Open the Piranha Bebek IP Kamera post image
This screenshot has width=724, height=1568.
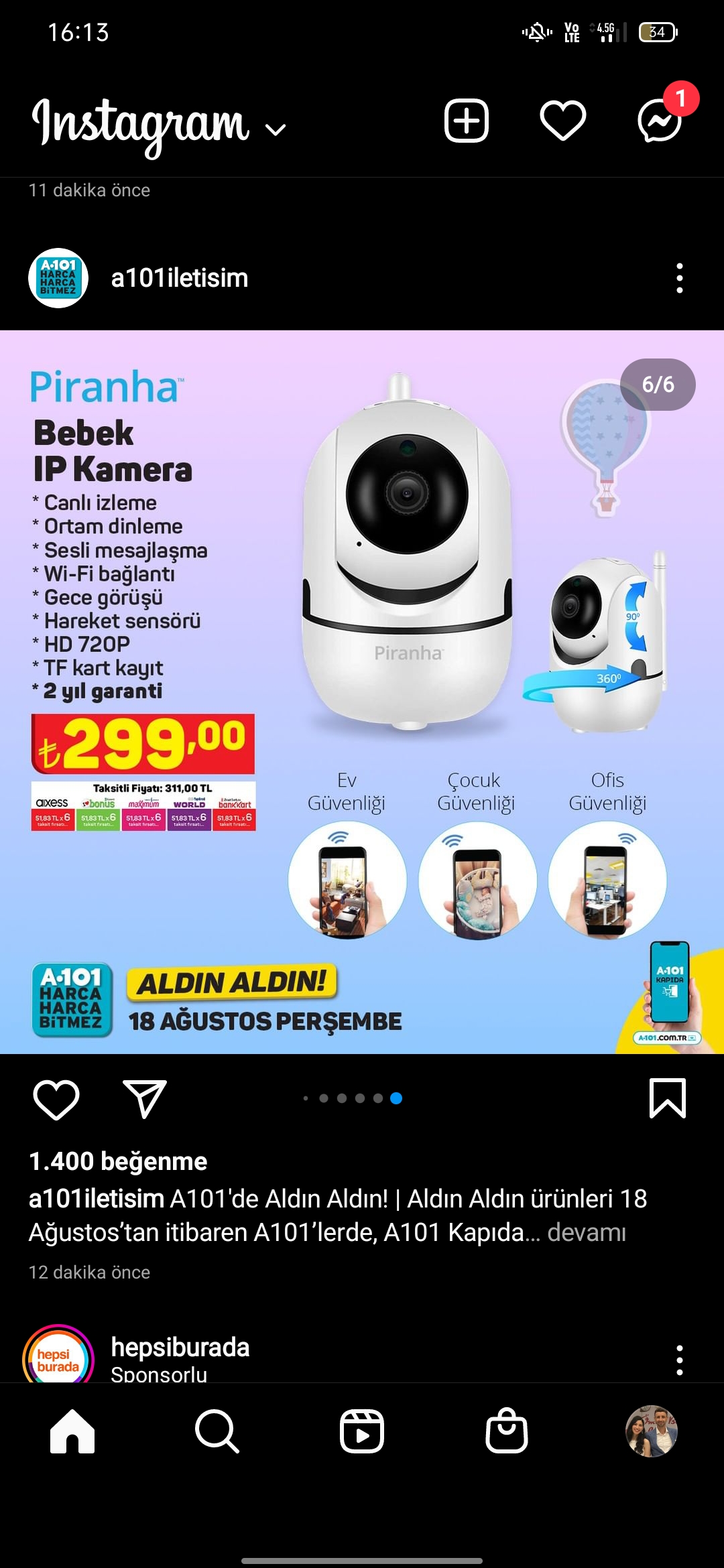point(362,690)
